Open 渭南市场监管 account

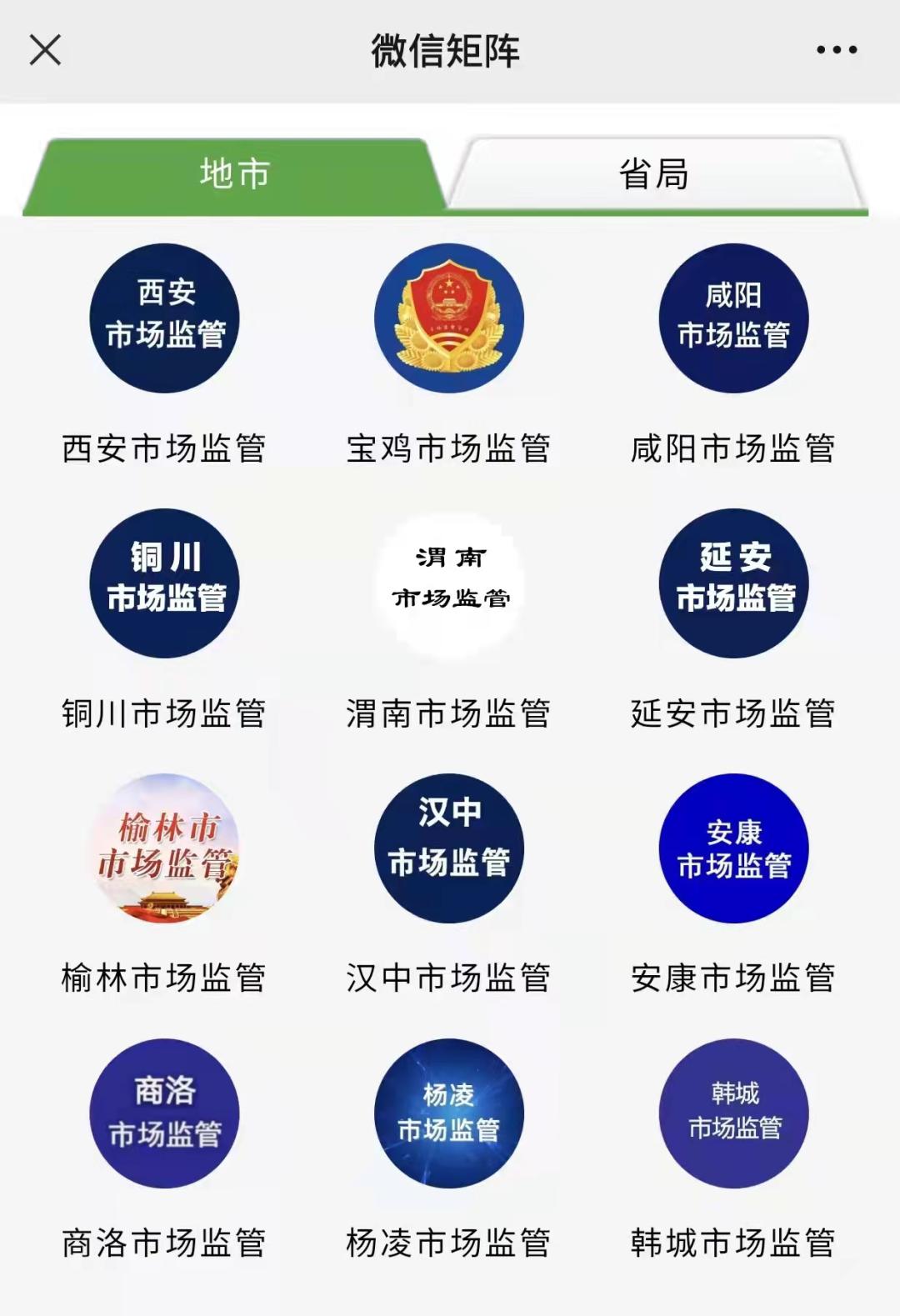[449, 583]
